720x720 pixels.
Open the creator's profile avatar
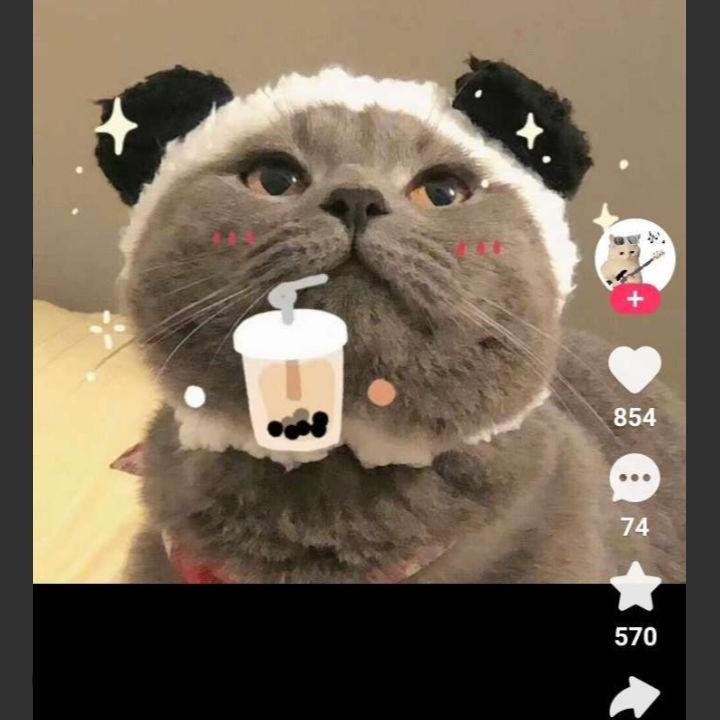click(x=635, y=255)
